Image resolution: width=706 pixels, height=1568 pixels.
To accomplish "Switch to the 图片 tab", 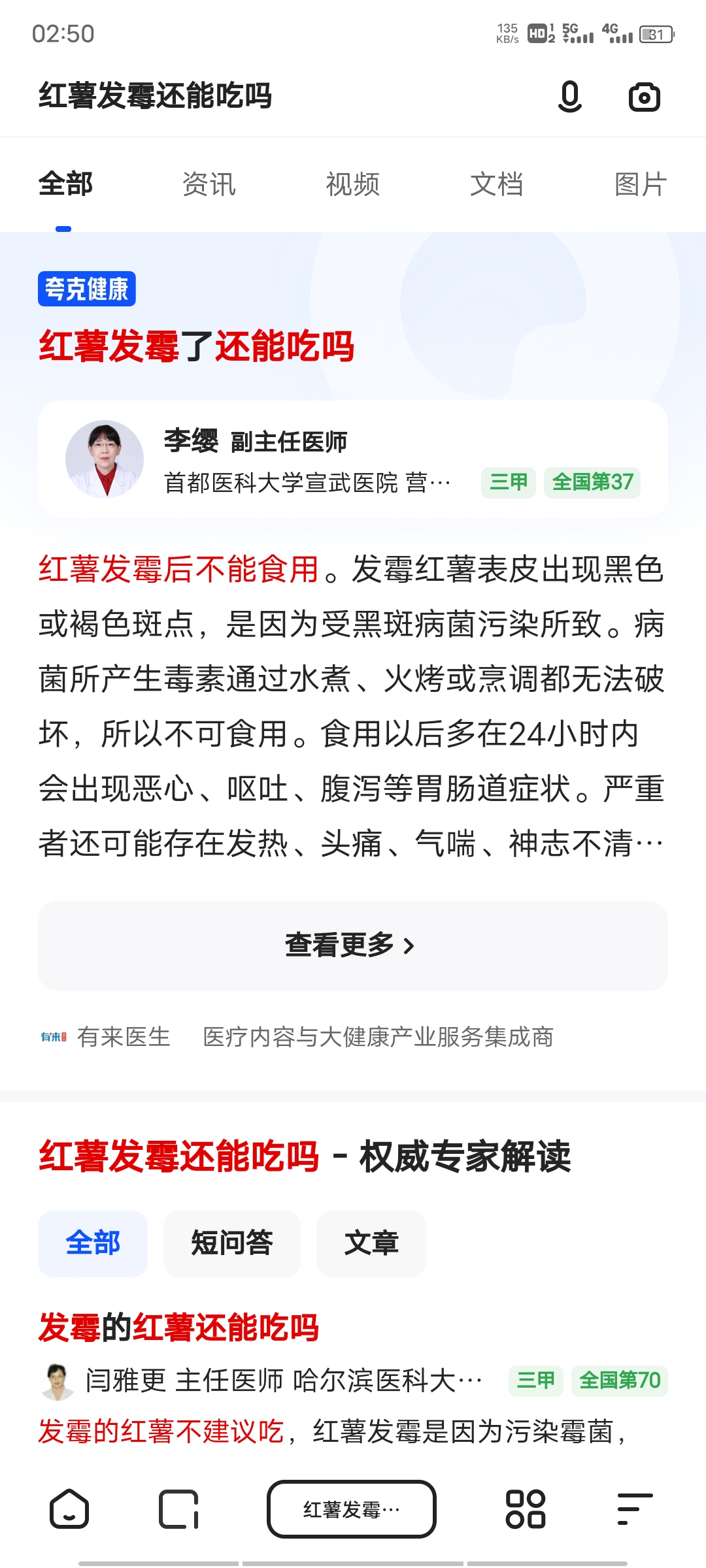I will coord(640,184).
